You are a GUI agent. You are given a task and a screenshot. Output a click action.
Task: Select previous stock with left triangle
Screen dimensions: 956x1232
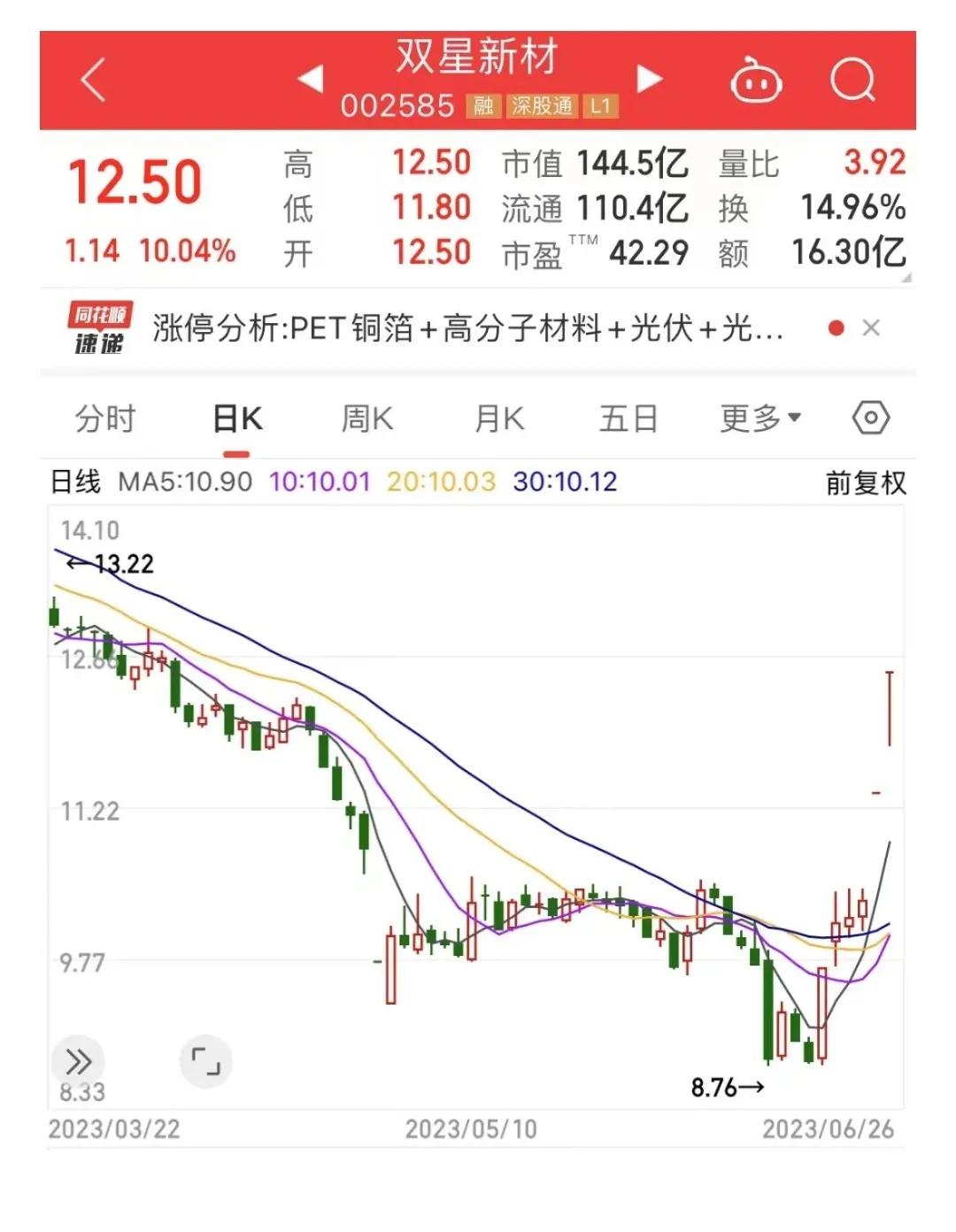point(312,79)
